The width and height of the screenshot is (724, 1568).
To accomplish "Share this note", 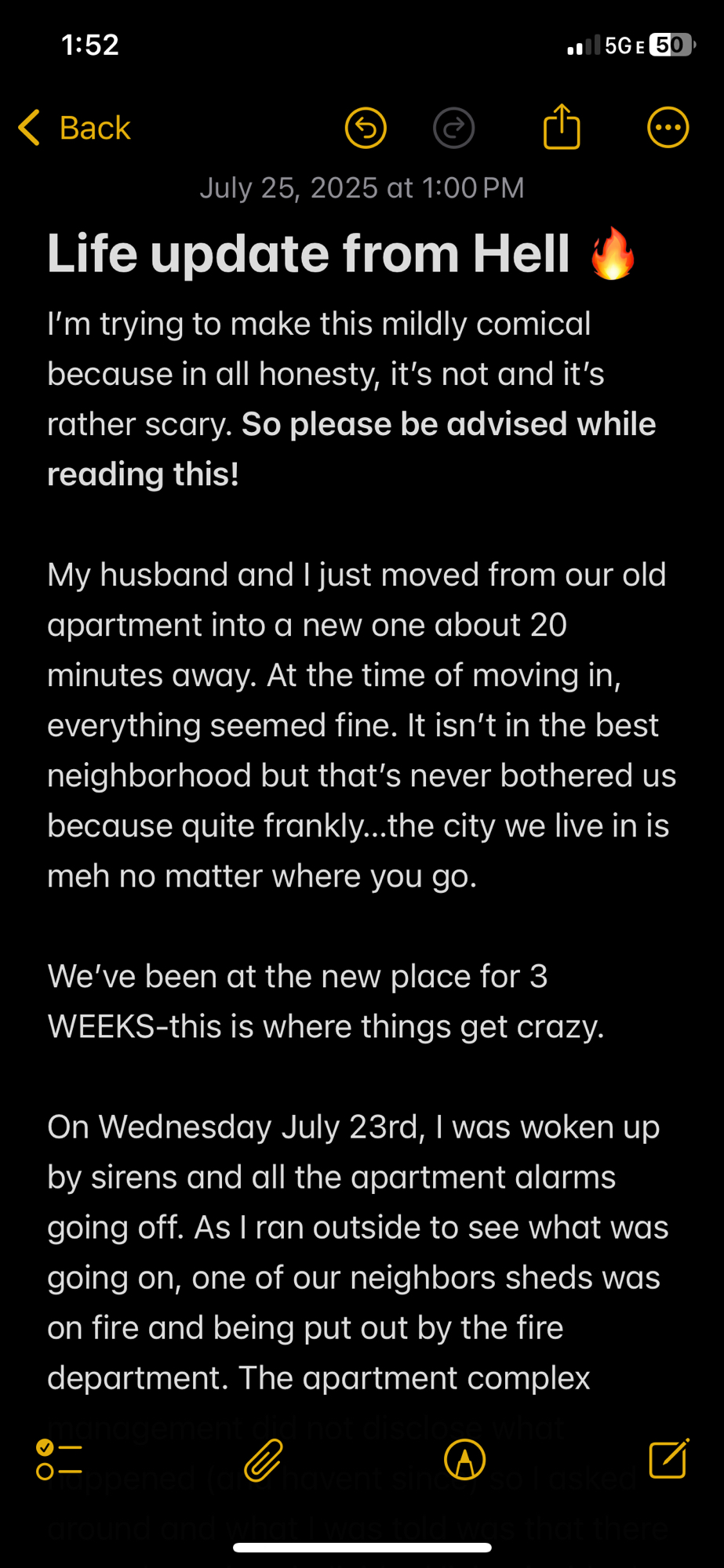I will coord(562,126).
